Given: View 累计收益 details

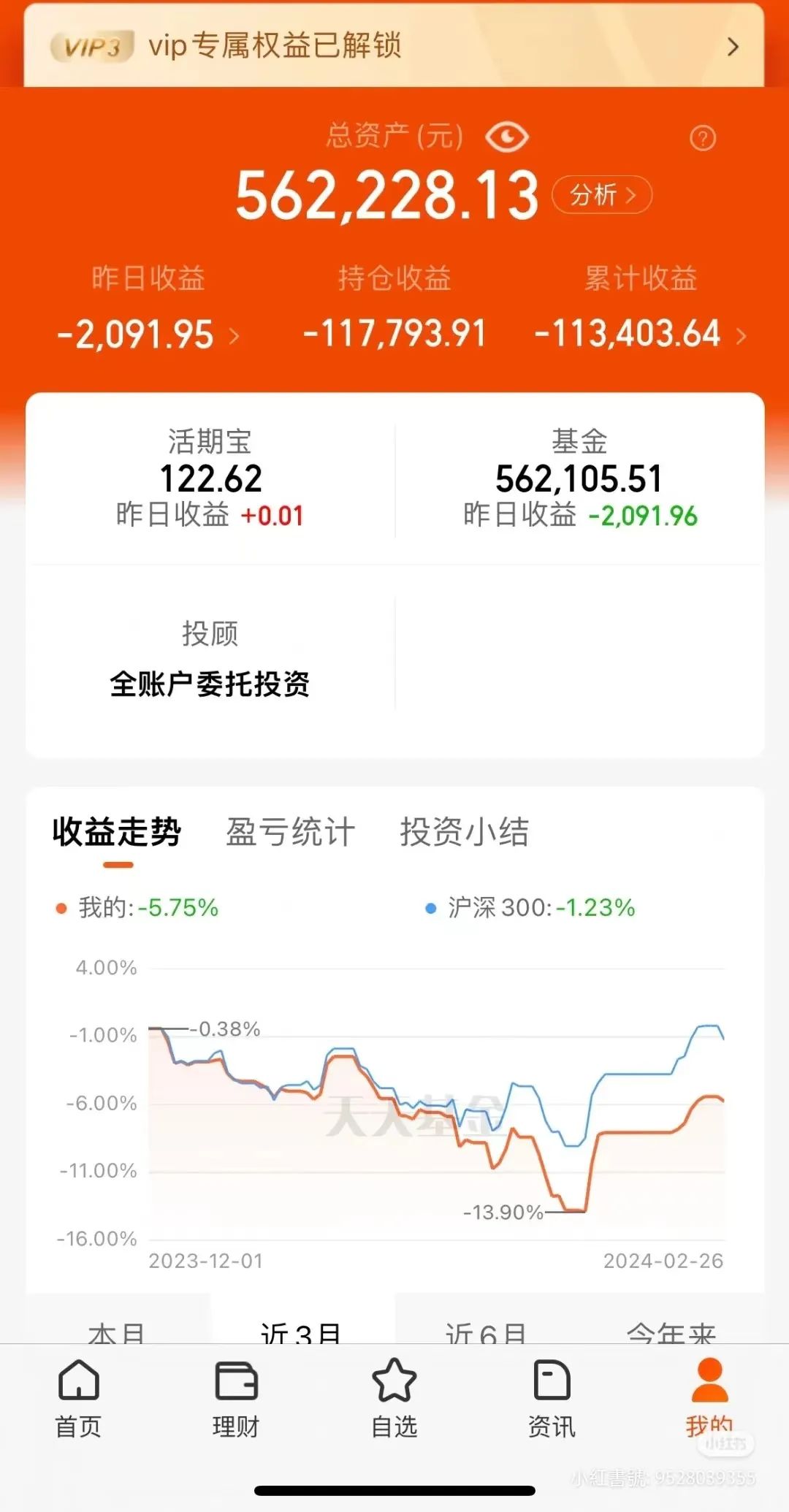Looking at the screenshot, I should tap(640, 334).
